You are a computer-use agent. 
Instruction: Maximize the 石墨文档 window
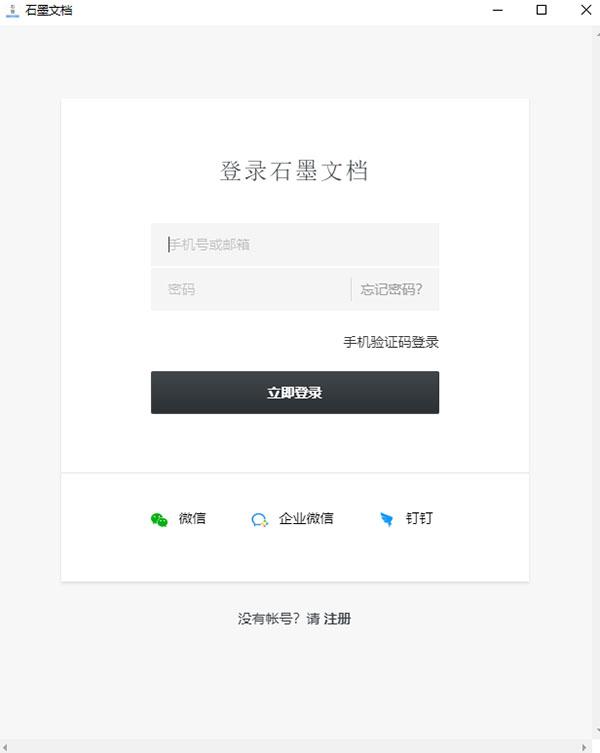pyautogui.click(x=541, y=10)
